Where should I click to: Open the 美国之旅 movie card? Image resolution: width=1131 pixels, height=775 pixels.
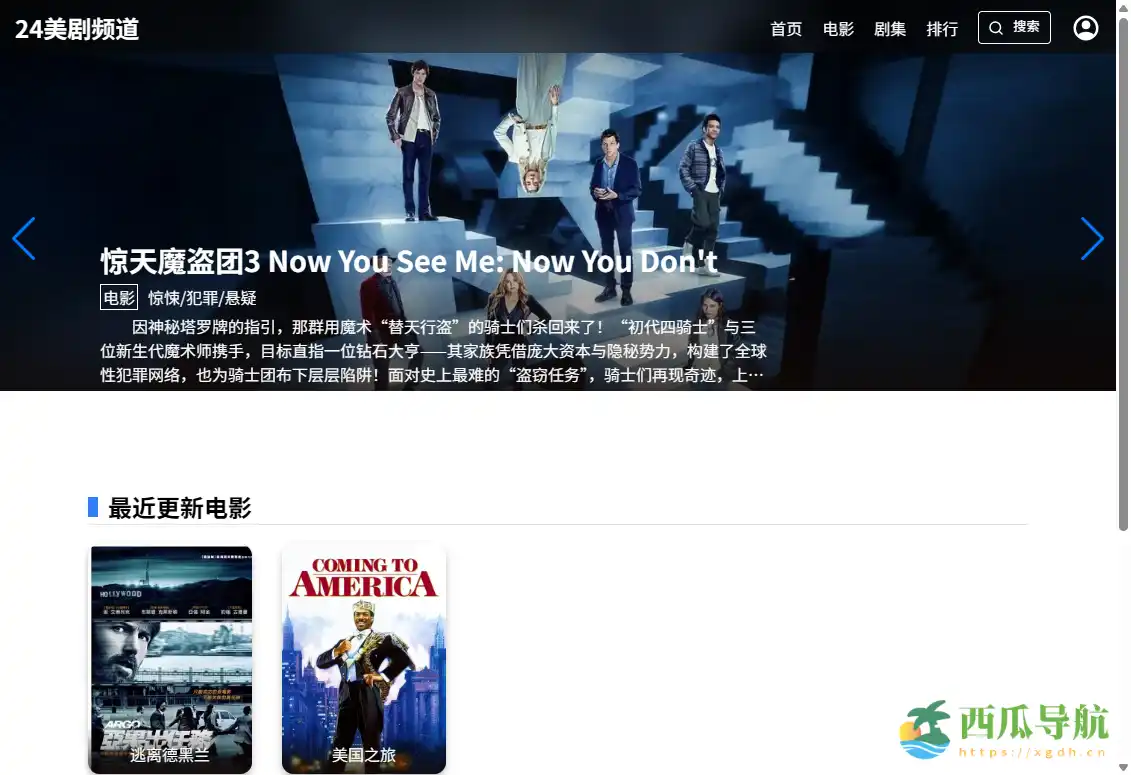(364, 659)
